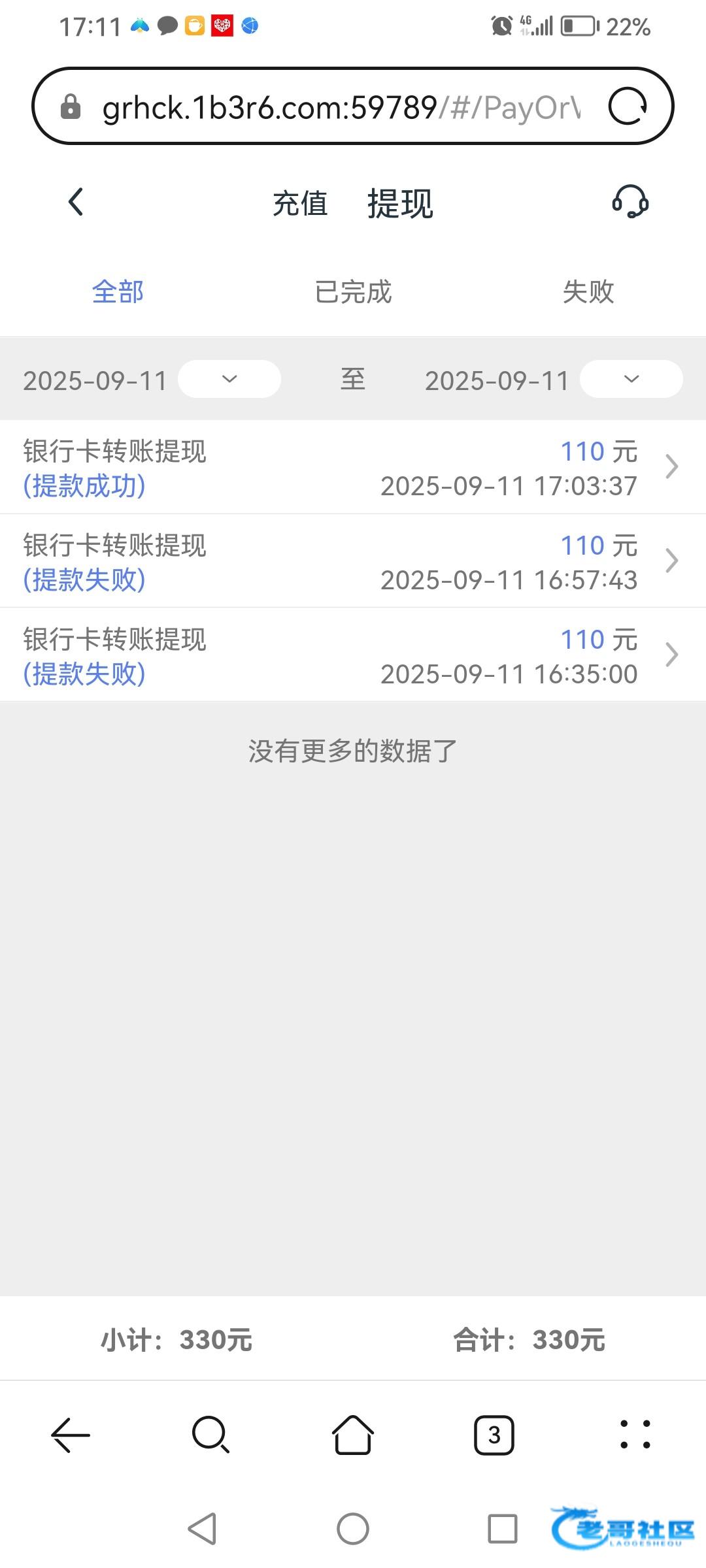706x1568 pixels.
Task: Switch to the 充值 tab
Action: tap(300, 203)
